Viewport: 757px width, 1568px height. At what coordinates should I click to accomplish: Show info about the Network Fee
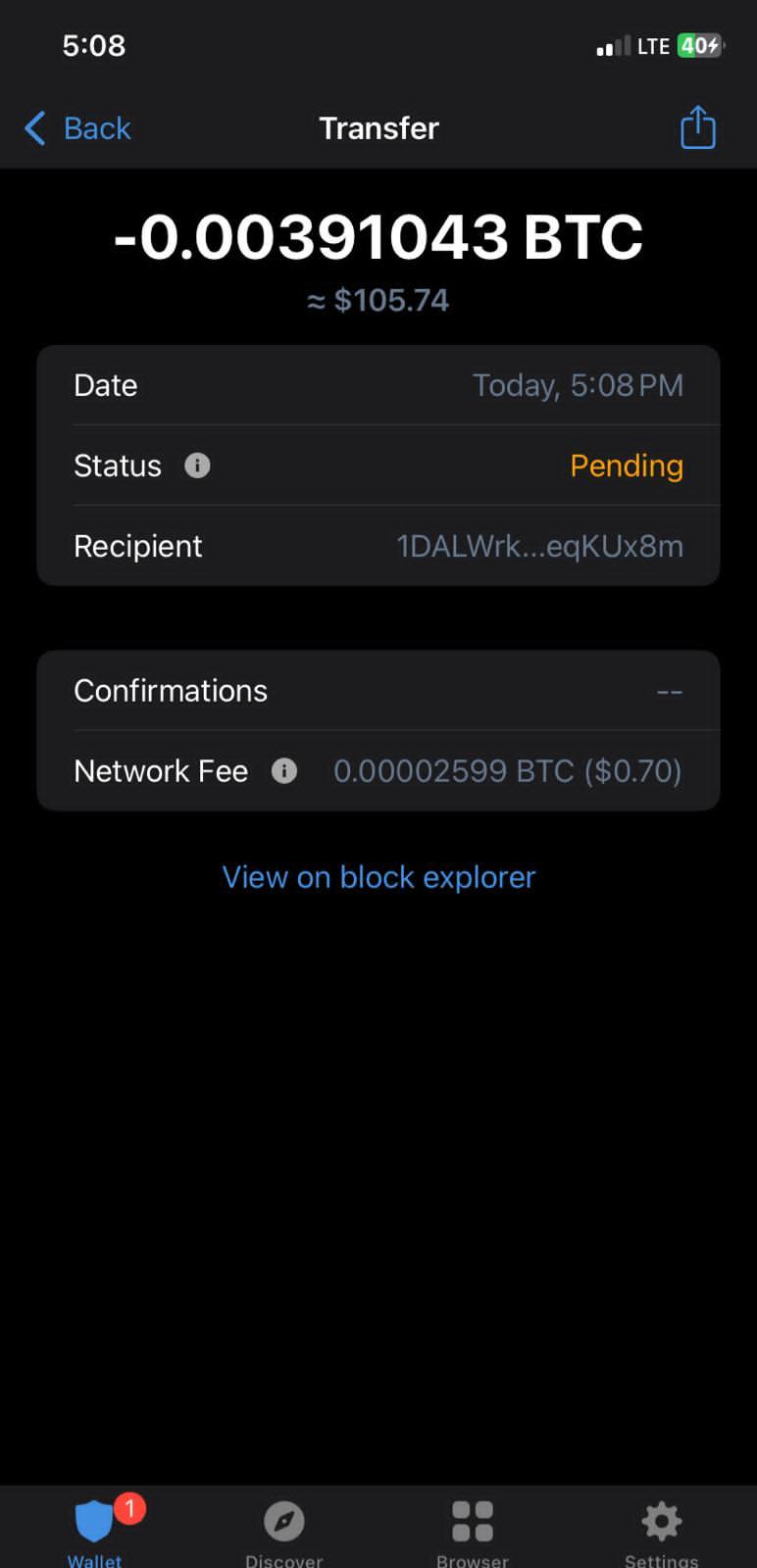tap(284, 771)
